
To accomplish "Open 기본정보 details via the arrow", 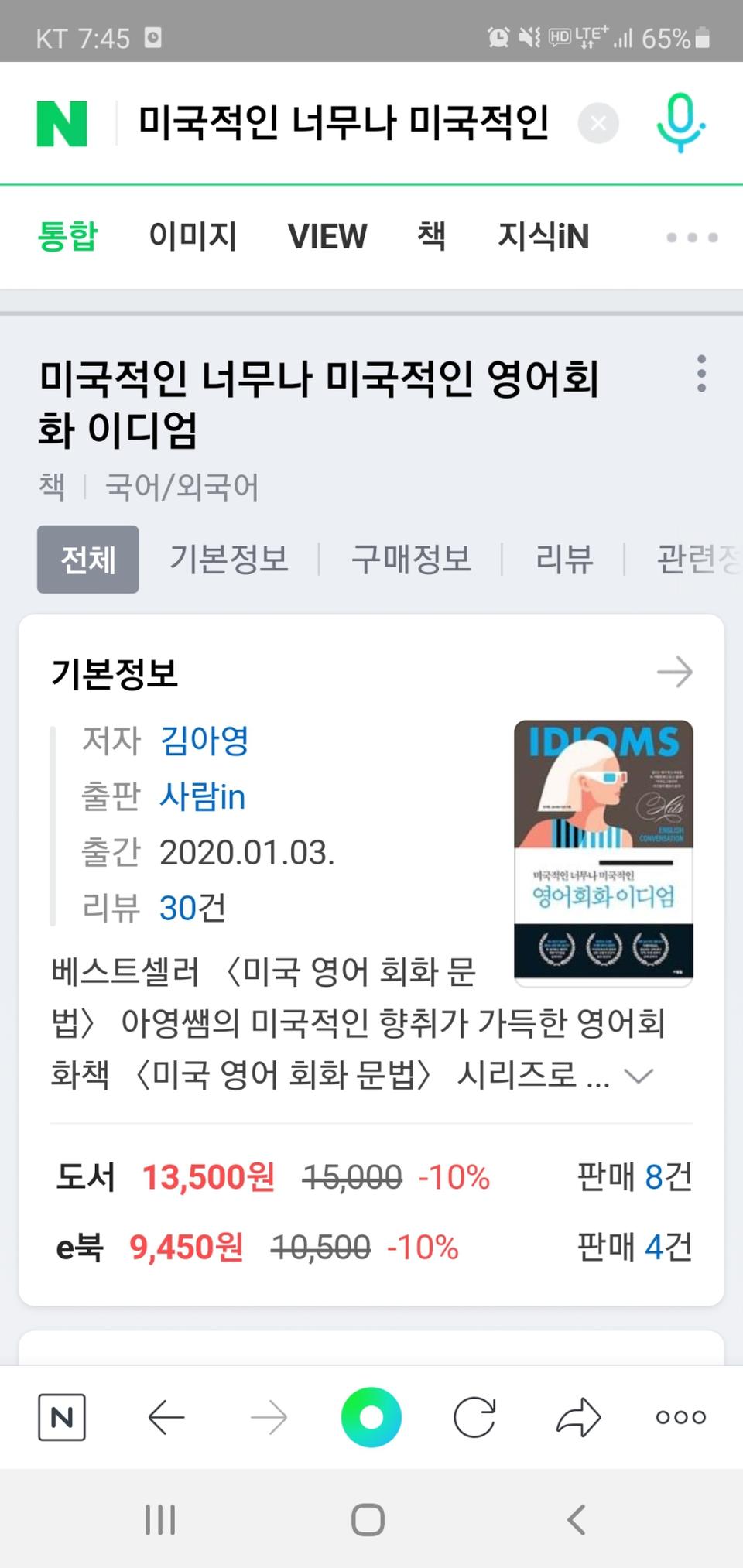I will 676,673.
